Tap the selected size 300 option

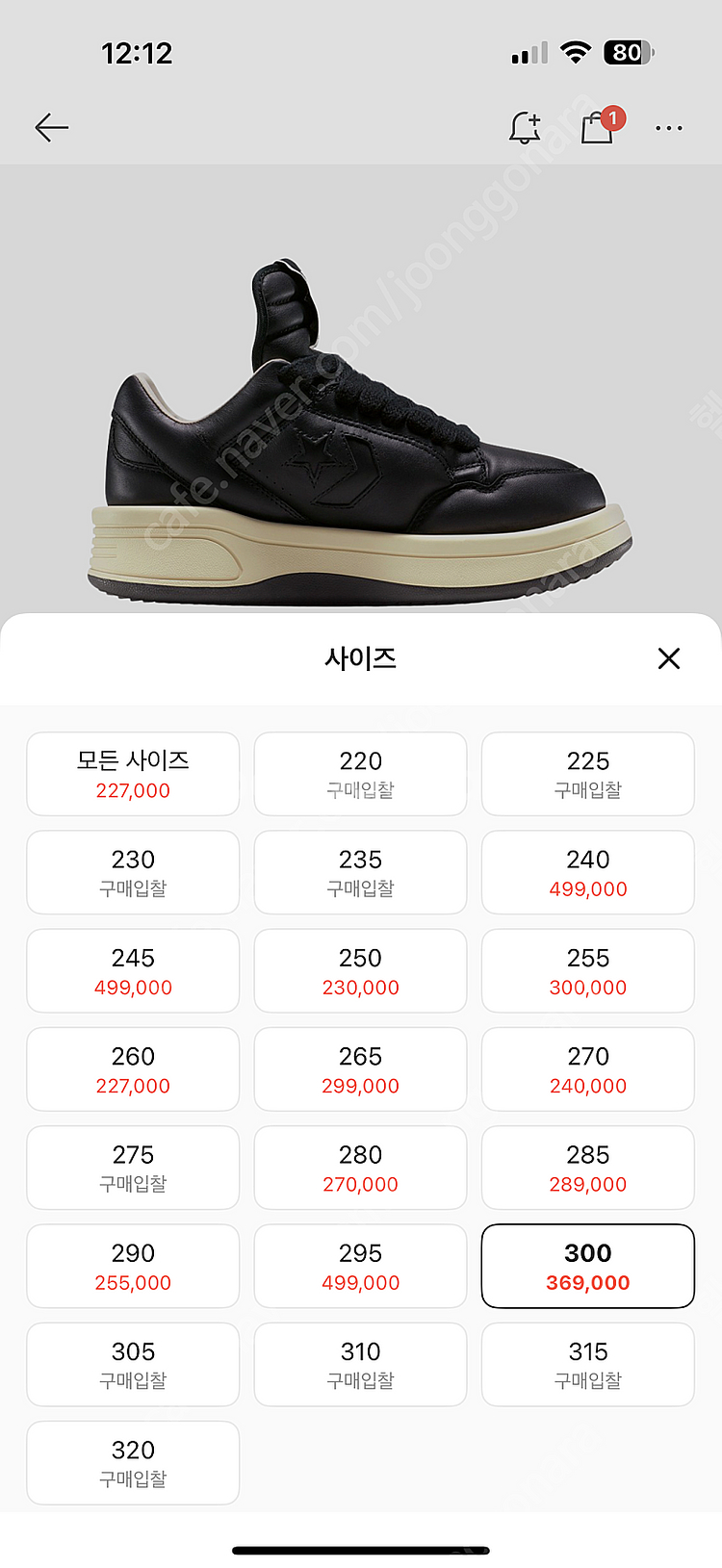(x=587, y=1266)
